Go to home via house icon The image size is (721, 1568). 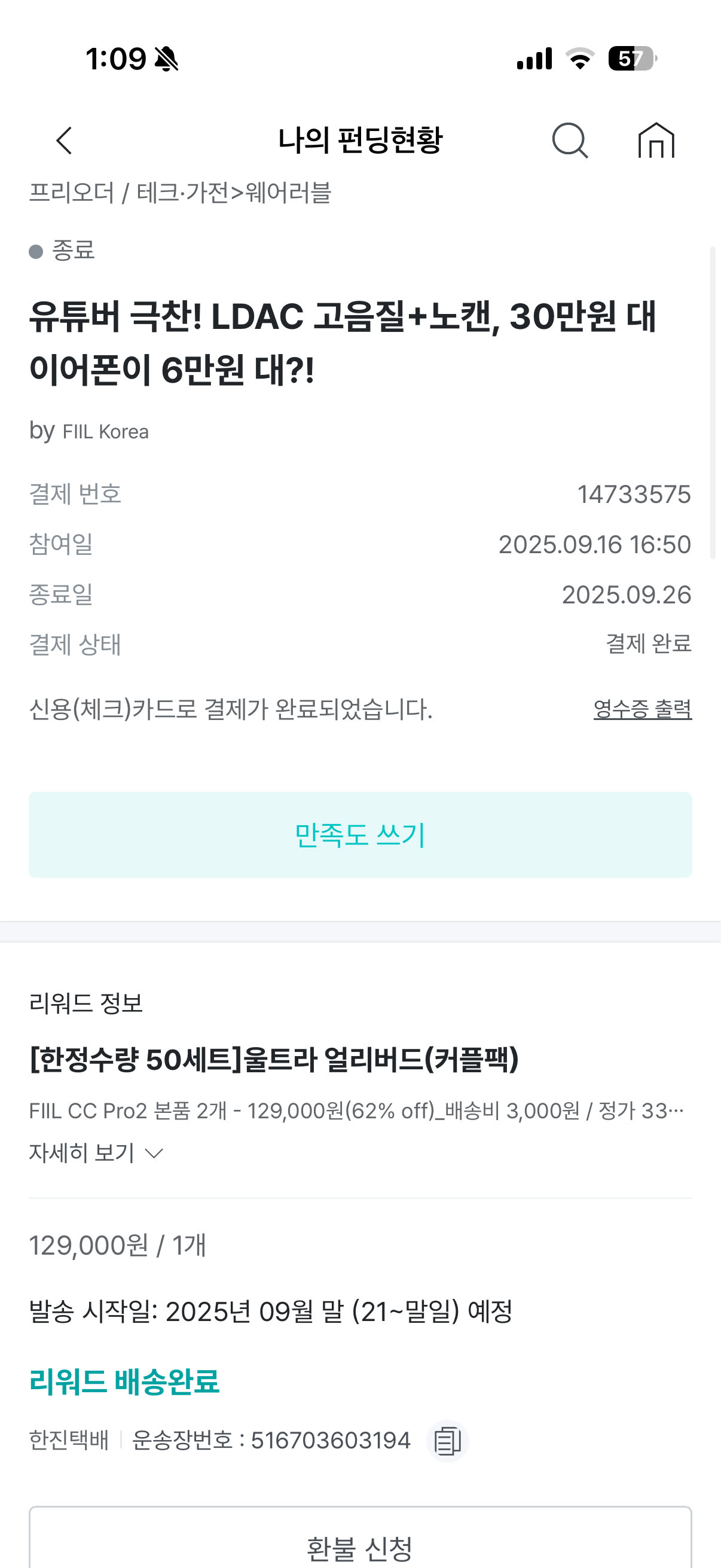point(656,141)
